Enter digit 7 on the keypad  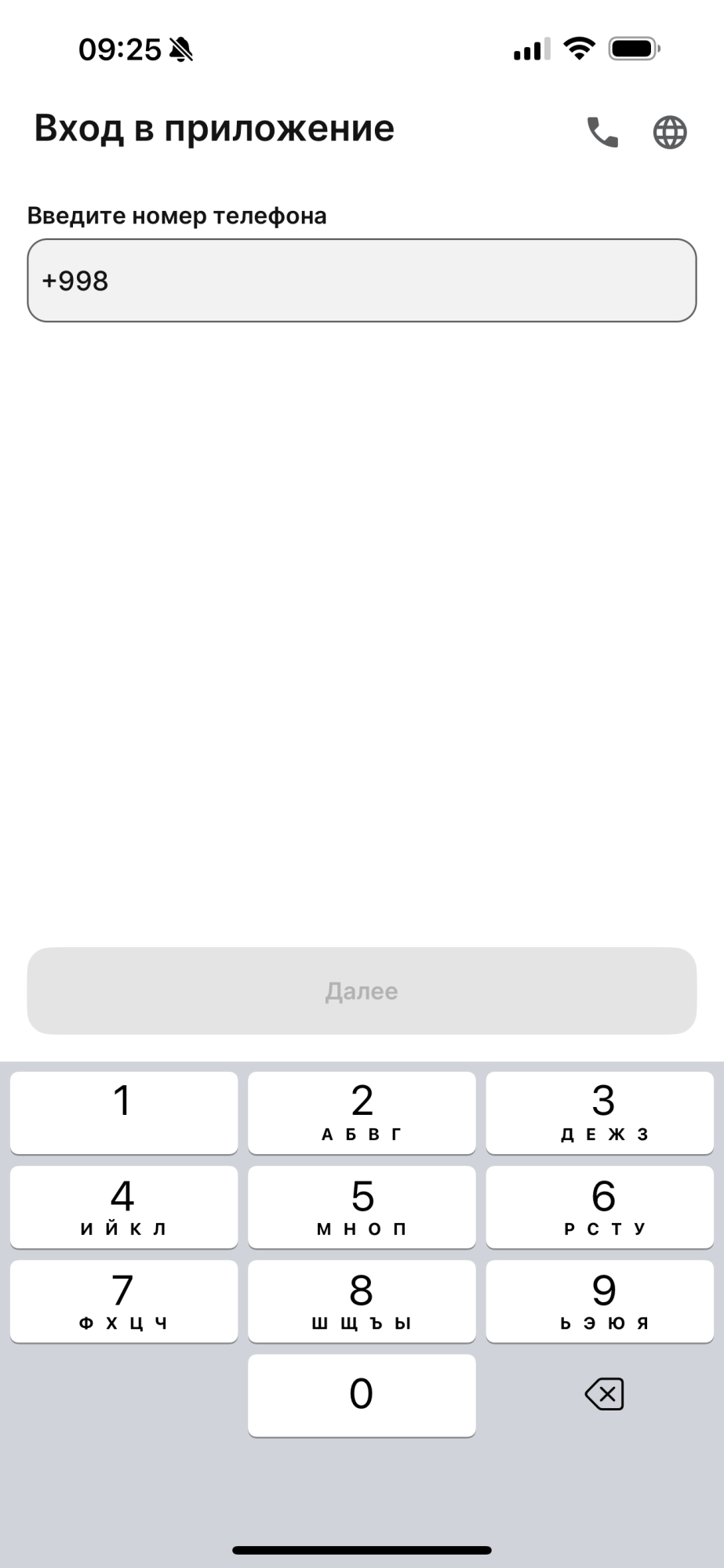[x=124, y=1301]
